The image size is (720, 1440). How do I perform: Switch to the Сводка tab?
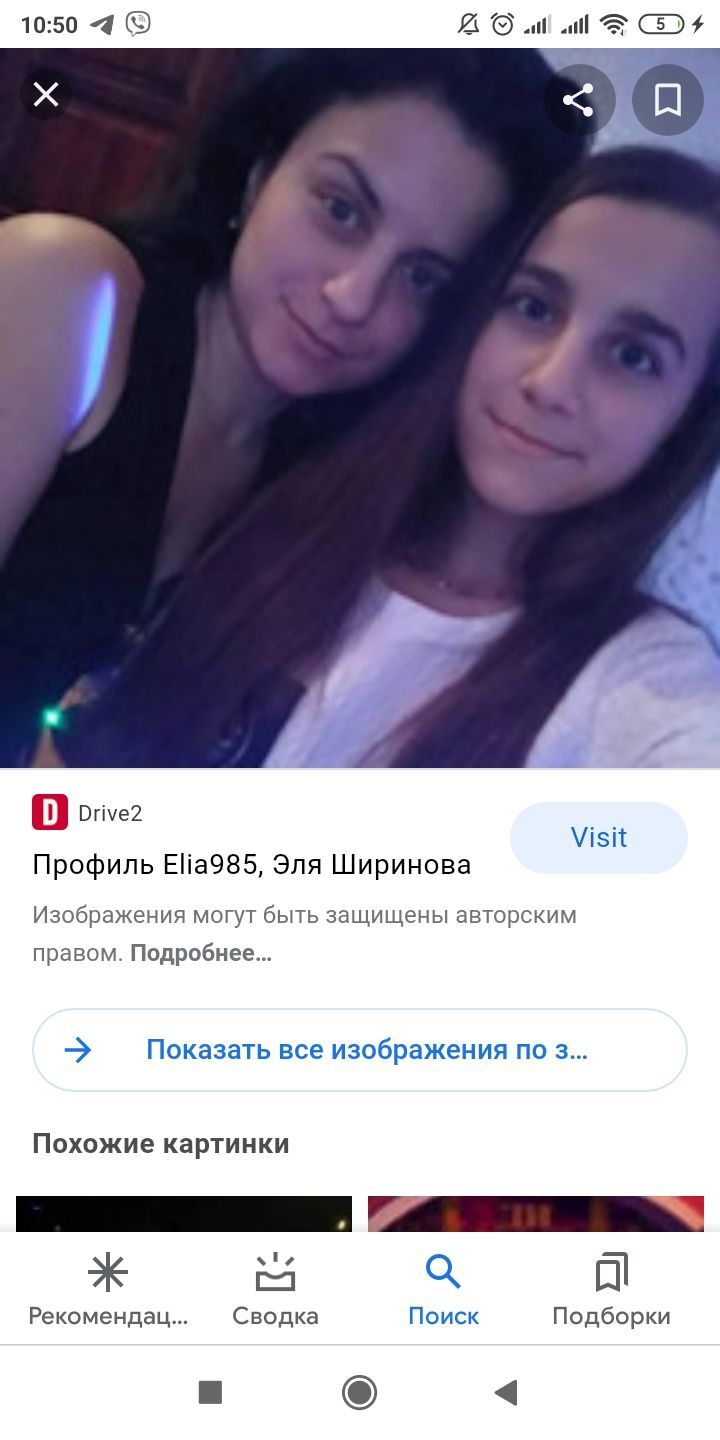click(275, 1289)
